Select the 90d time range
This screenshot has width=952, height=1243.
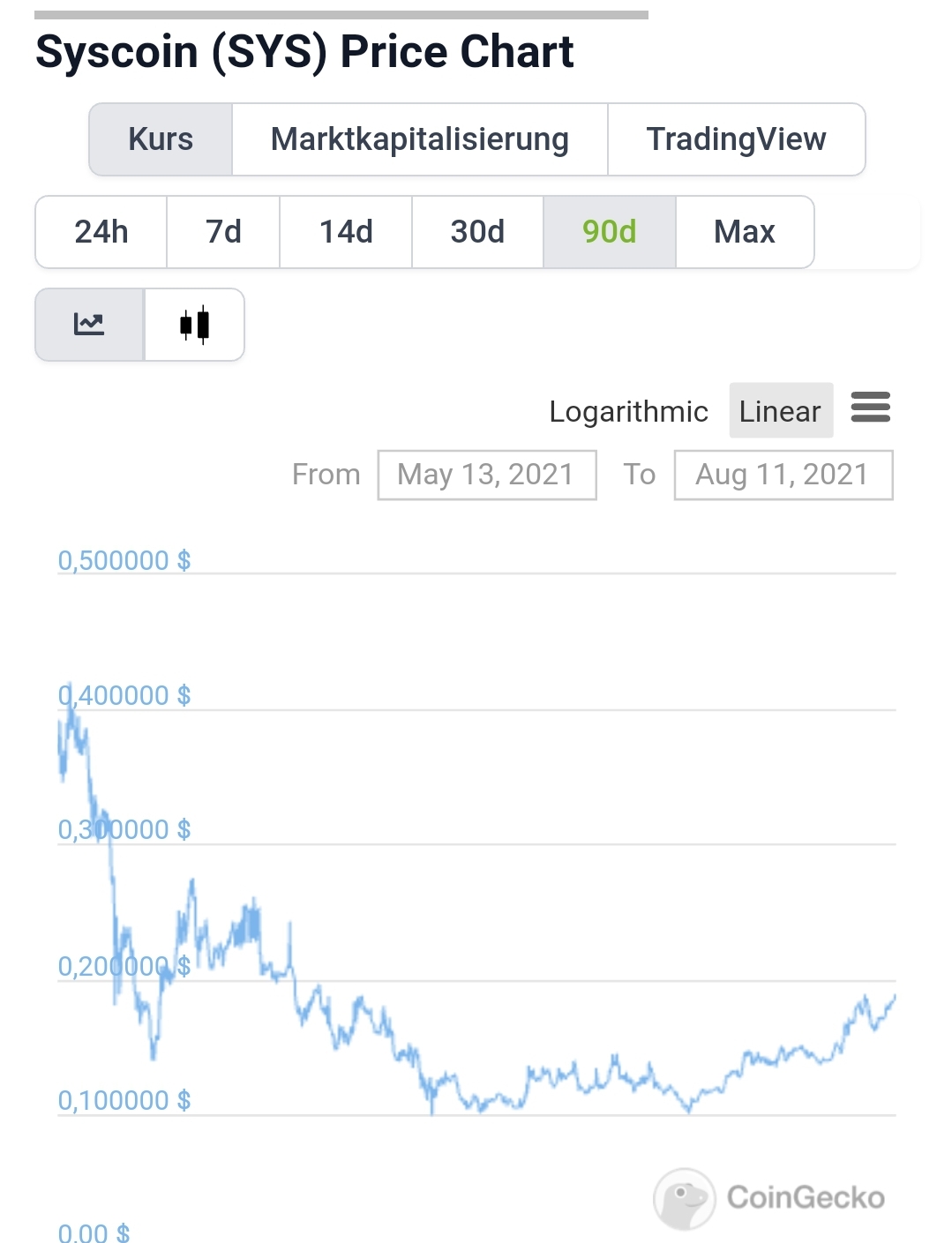609,232
